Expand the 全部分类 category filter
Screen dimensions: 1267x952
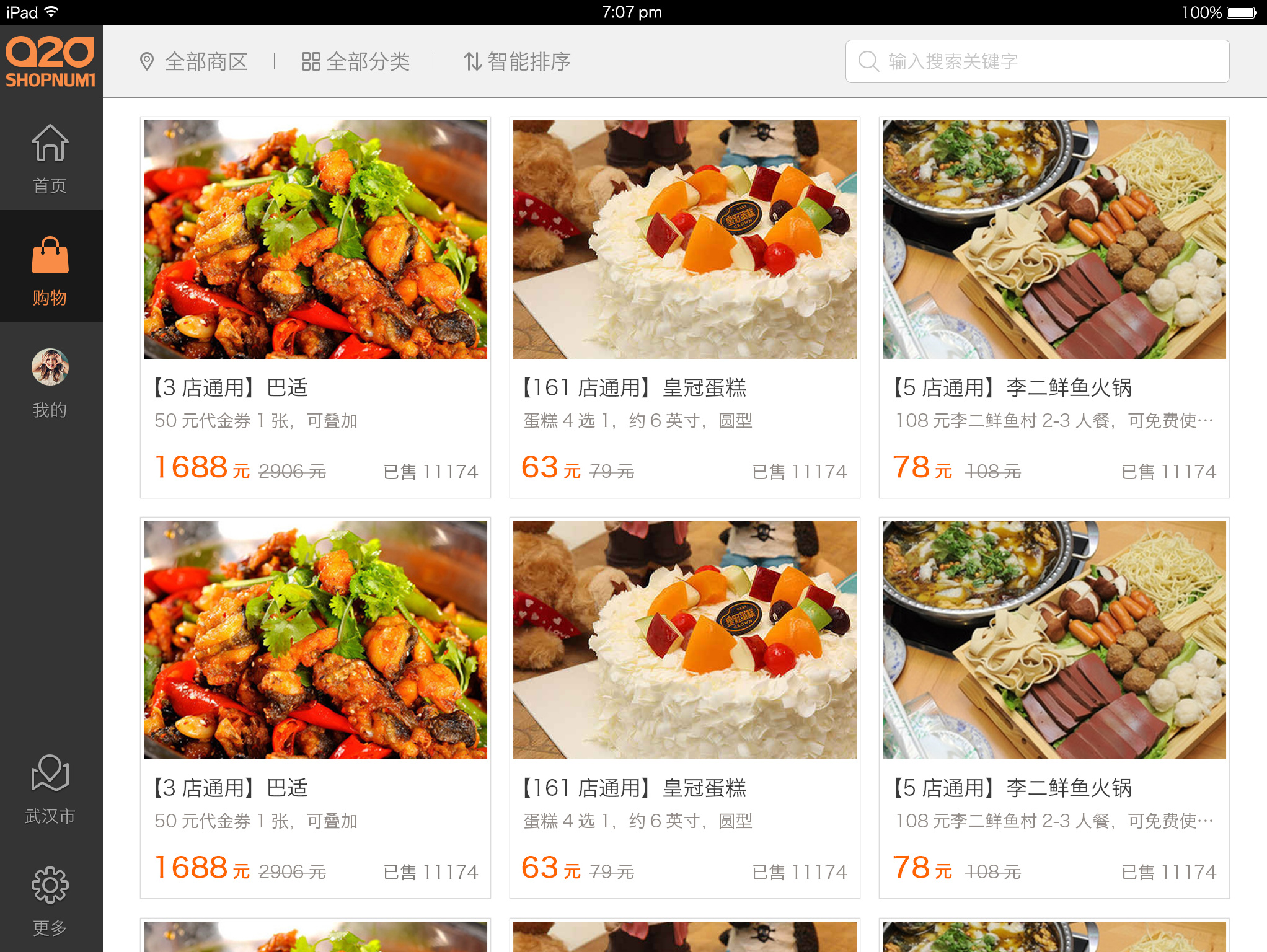[356, 61]
